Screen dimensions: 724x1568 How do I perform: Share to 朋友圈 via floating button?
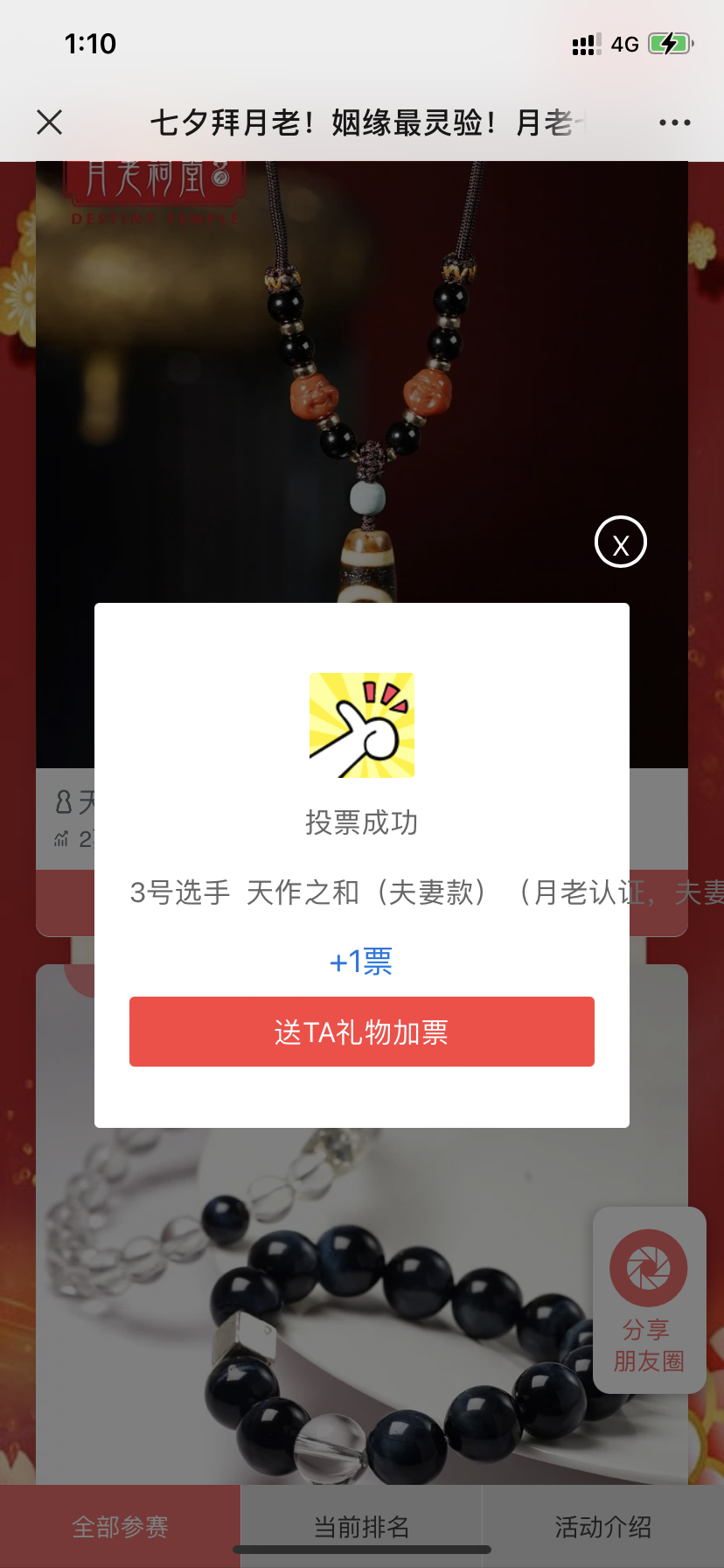pos(649,1300)
